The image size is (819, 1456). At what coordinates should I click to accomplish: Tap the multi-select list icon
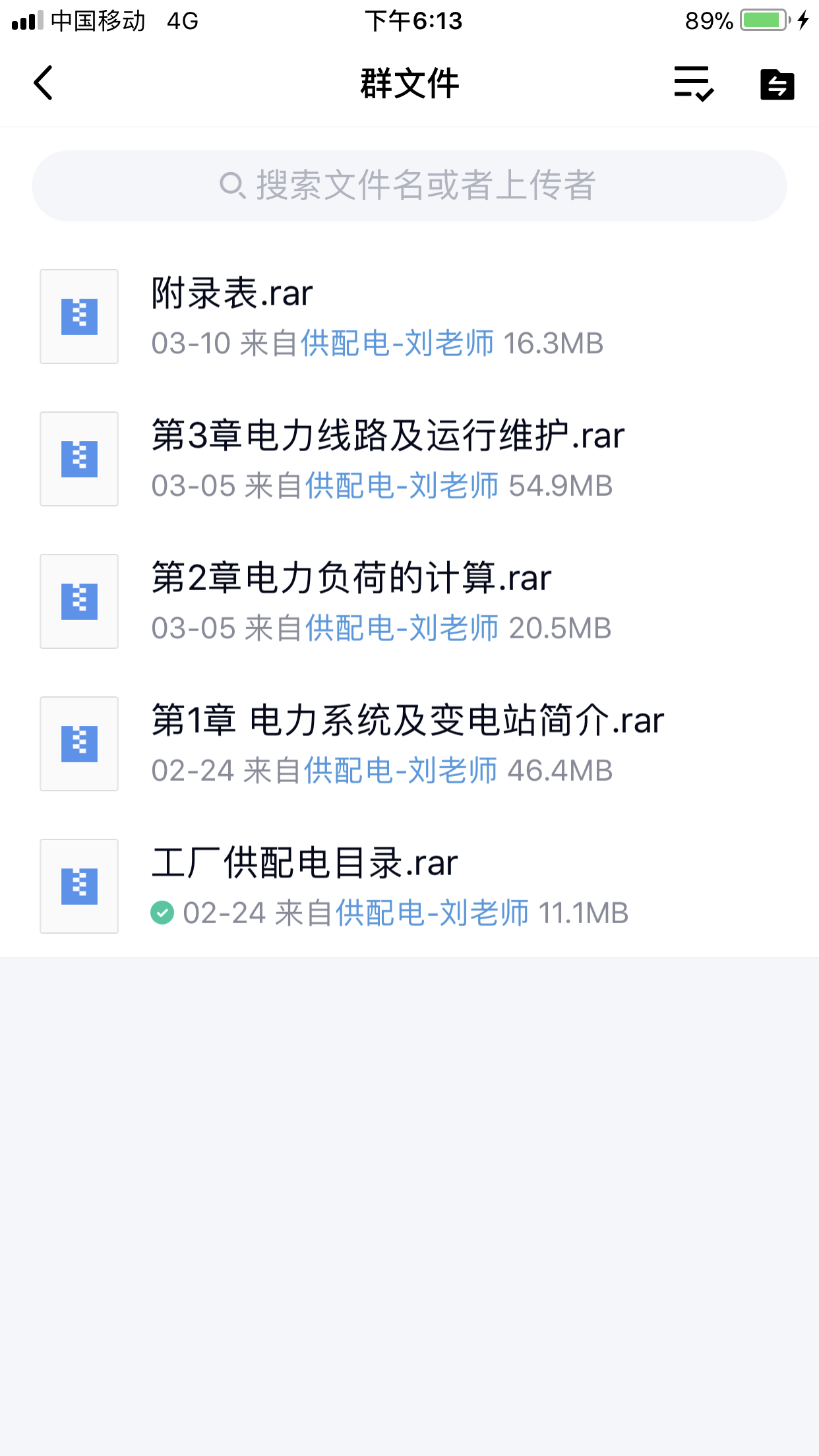(693, 84)
